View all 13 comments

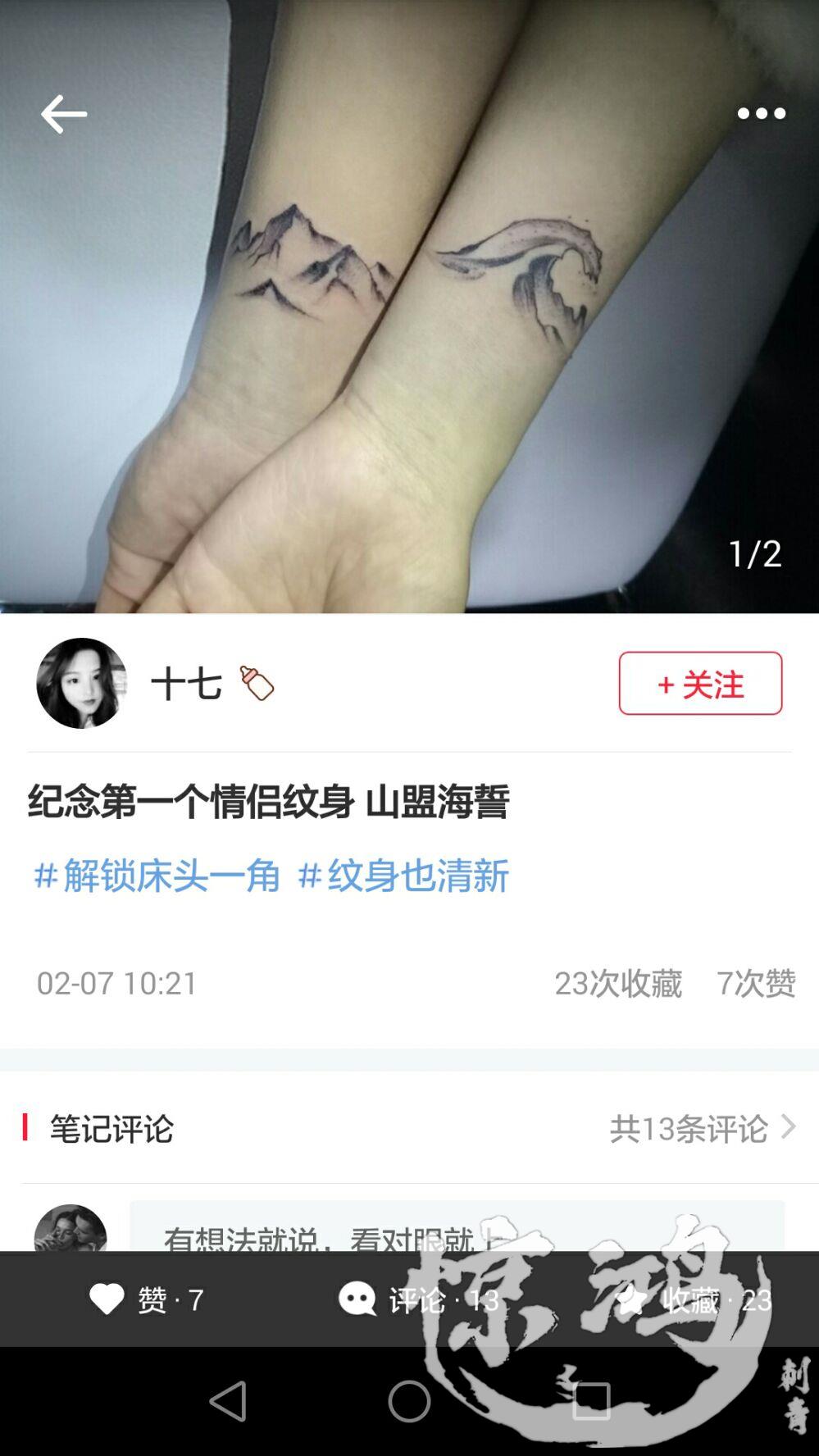[x=702, y=1128]
